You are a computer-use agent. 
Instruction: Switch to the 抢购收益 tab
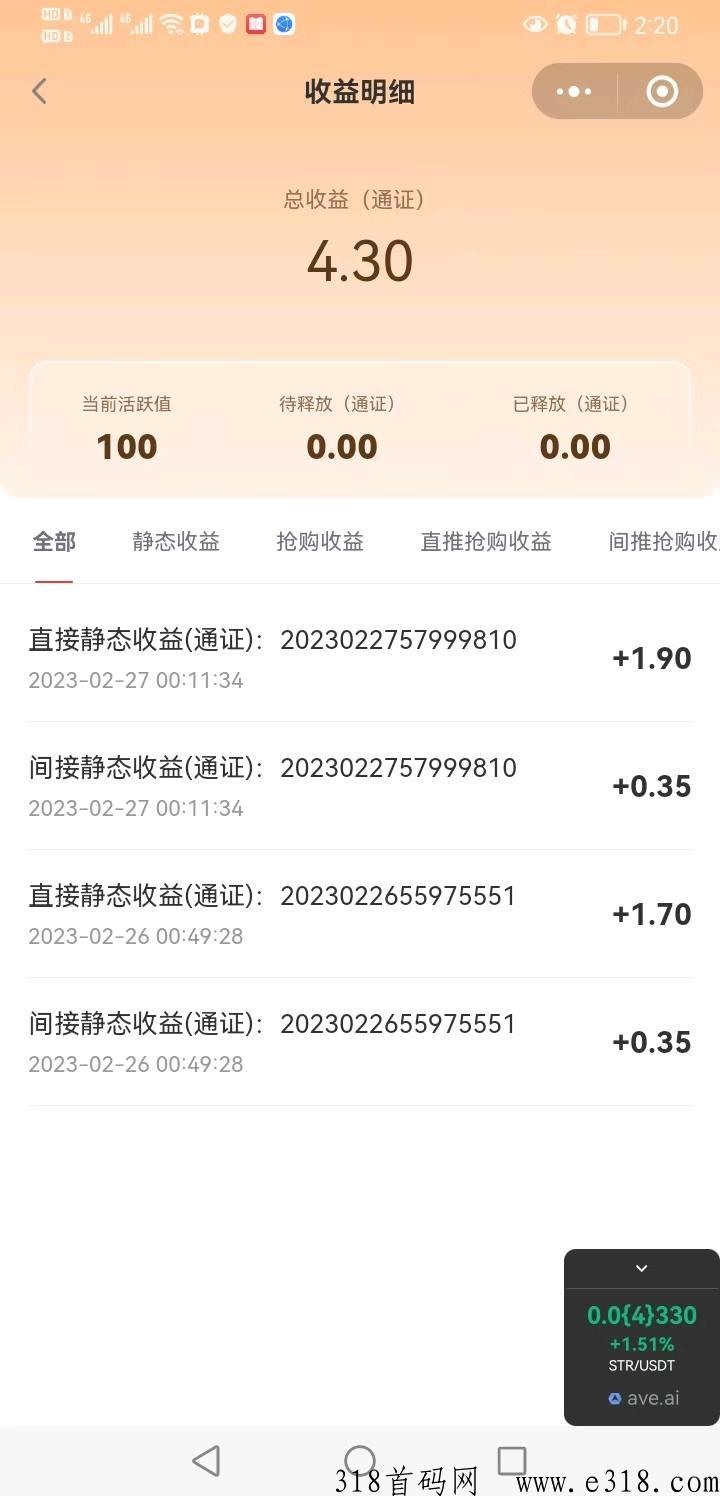point(320,542)
